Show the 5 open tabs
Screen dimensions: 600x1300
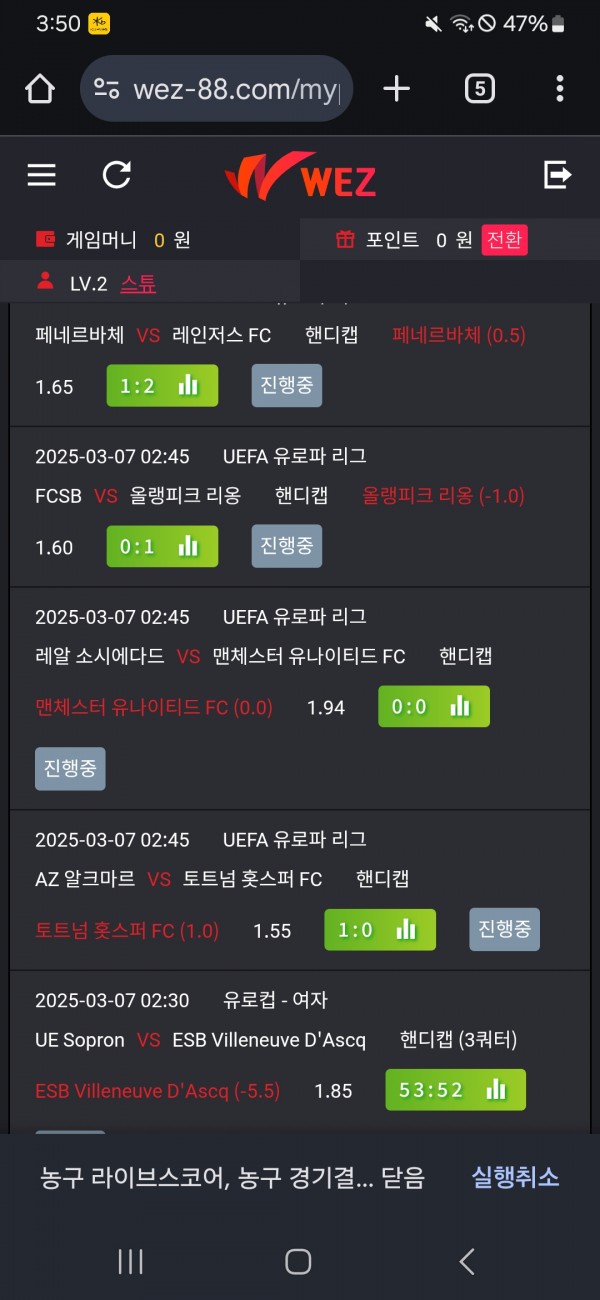479,89
